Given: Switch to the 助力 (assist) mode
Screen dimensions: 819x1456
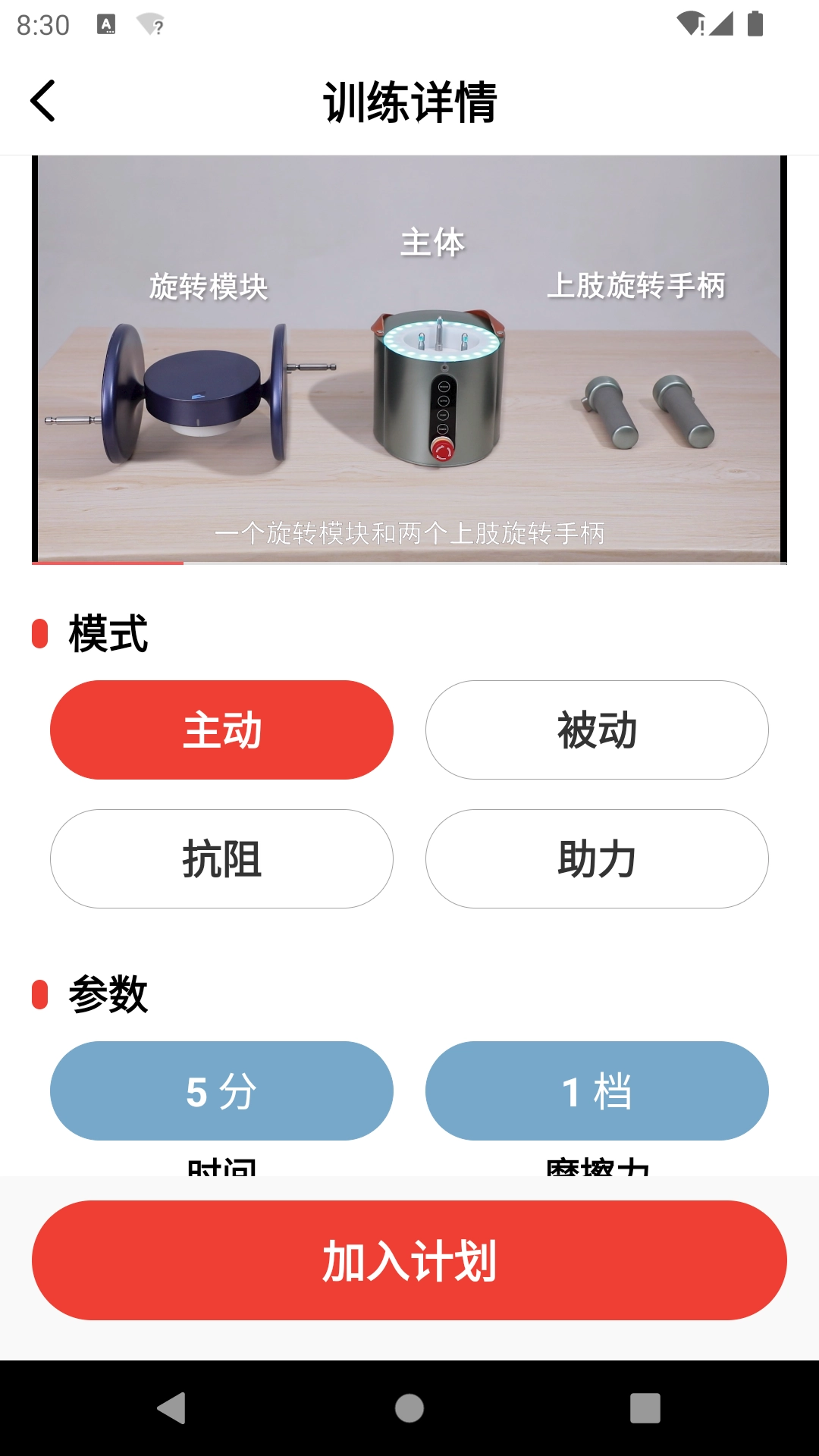Looking at the screenshot, I should pos(598,859).
